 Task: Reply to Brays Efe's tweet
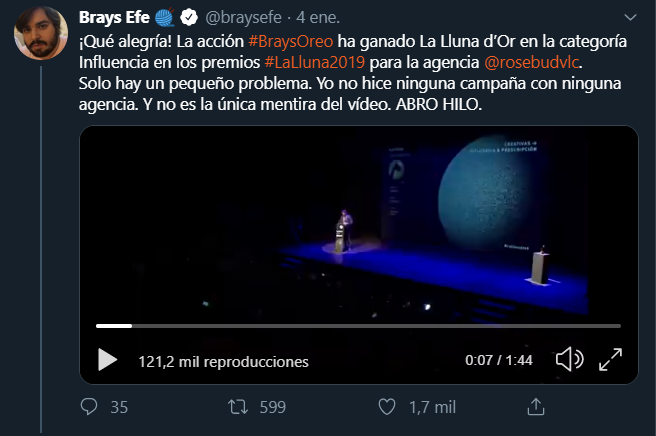[90, 406]
